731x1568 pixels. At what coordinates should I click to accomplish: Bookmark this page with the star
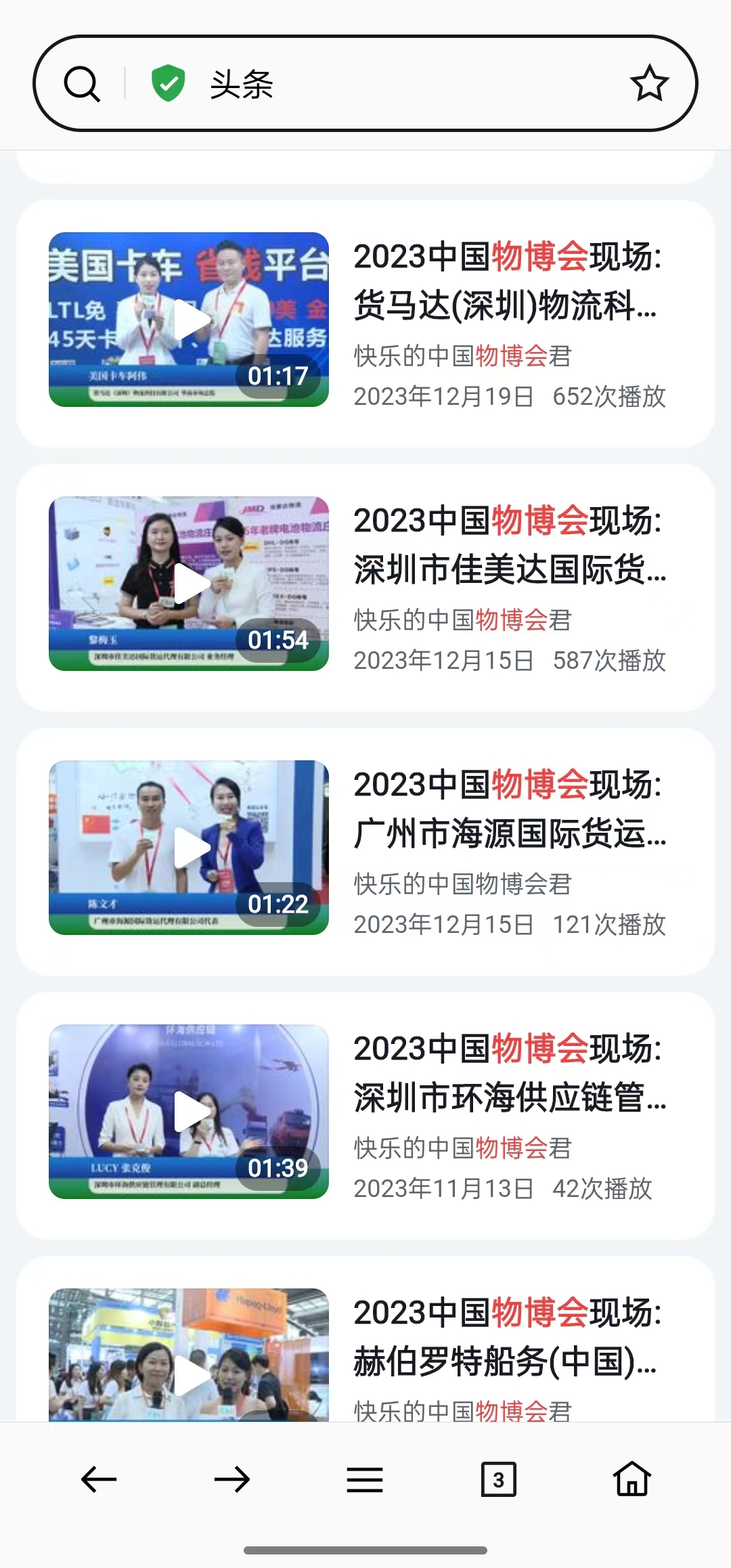649,83
